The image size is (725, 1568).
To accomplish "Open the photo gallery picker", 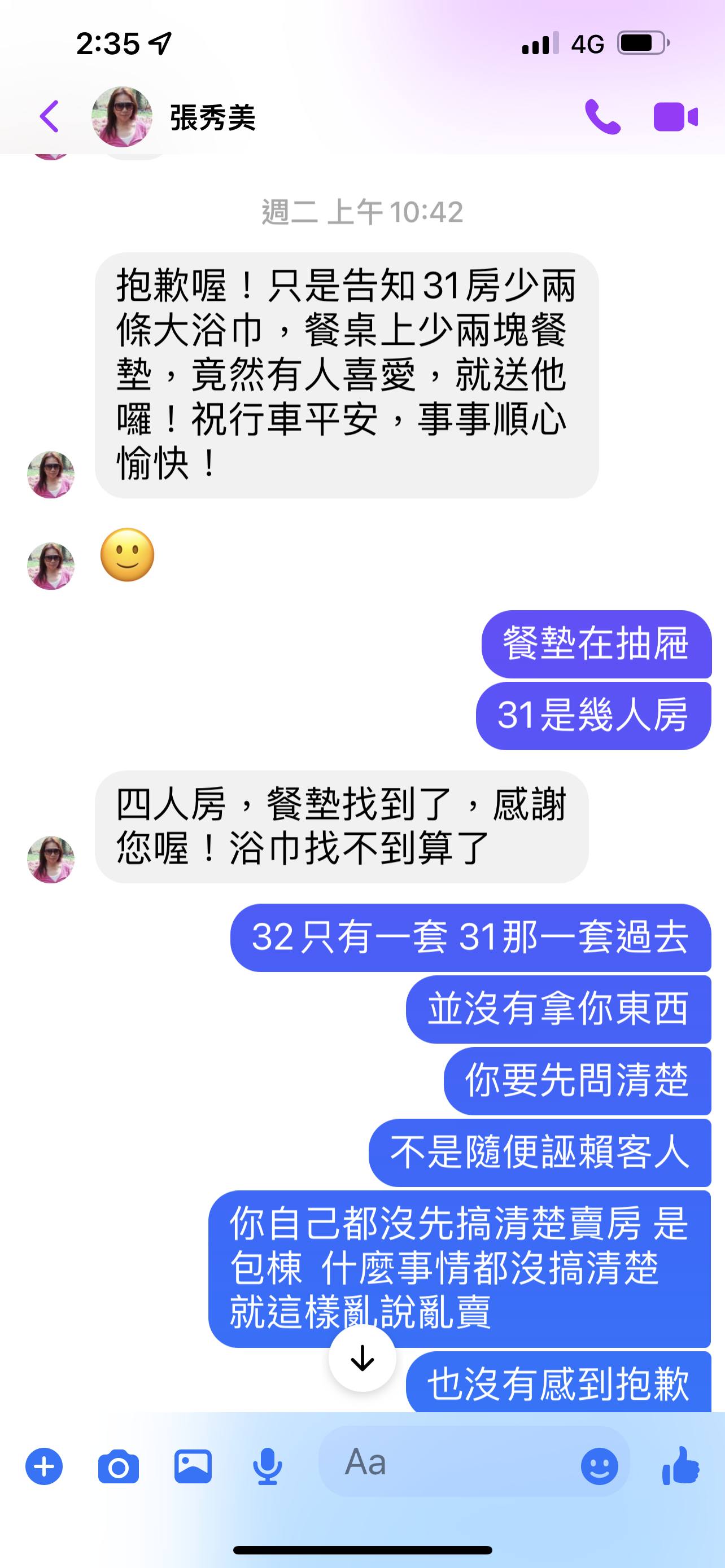I will pyautogui.click(x=193, y=1466).
